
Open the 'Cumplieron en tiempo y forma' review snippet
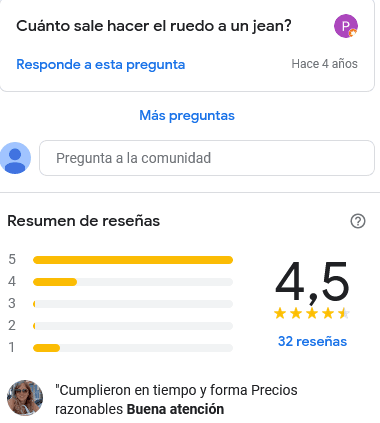click(x=176, y=399)
